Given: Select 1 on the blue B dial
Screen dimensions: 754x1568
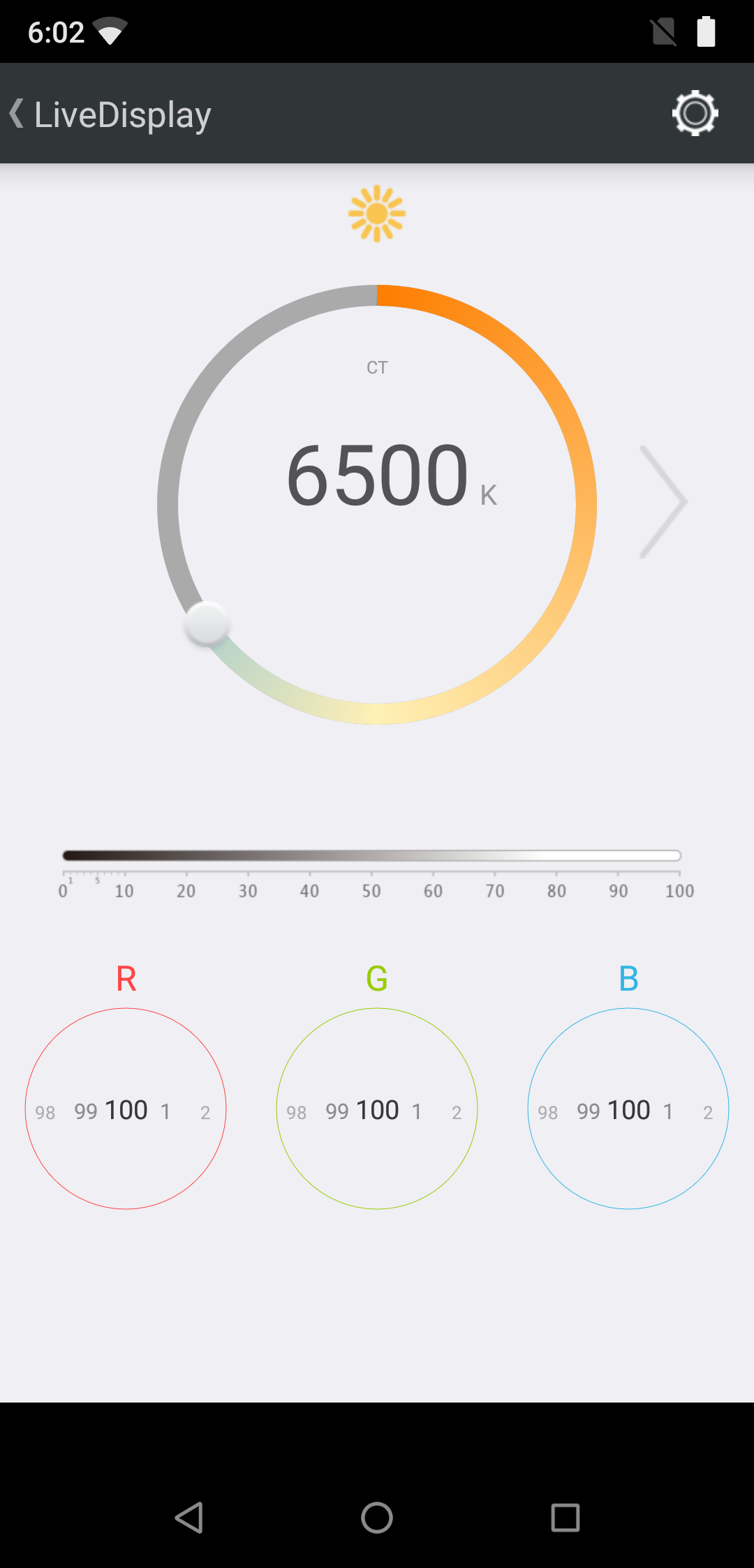Looking at the screenshot, I should (668, 1111).
